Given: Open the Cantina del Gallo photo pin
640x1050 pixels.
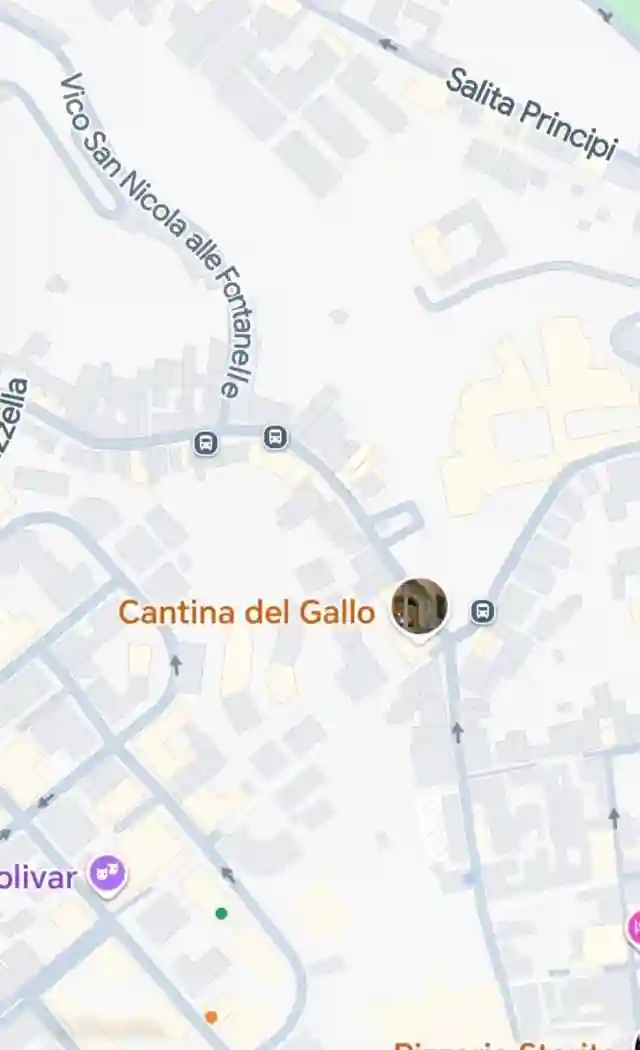Looking at the screenshot, I should tap(419, 606).
